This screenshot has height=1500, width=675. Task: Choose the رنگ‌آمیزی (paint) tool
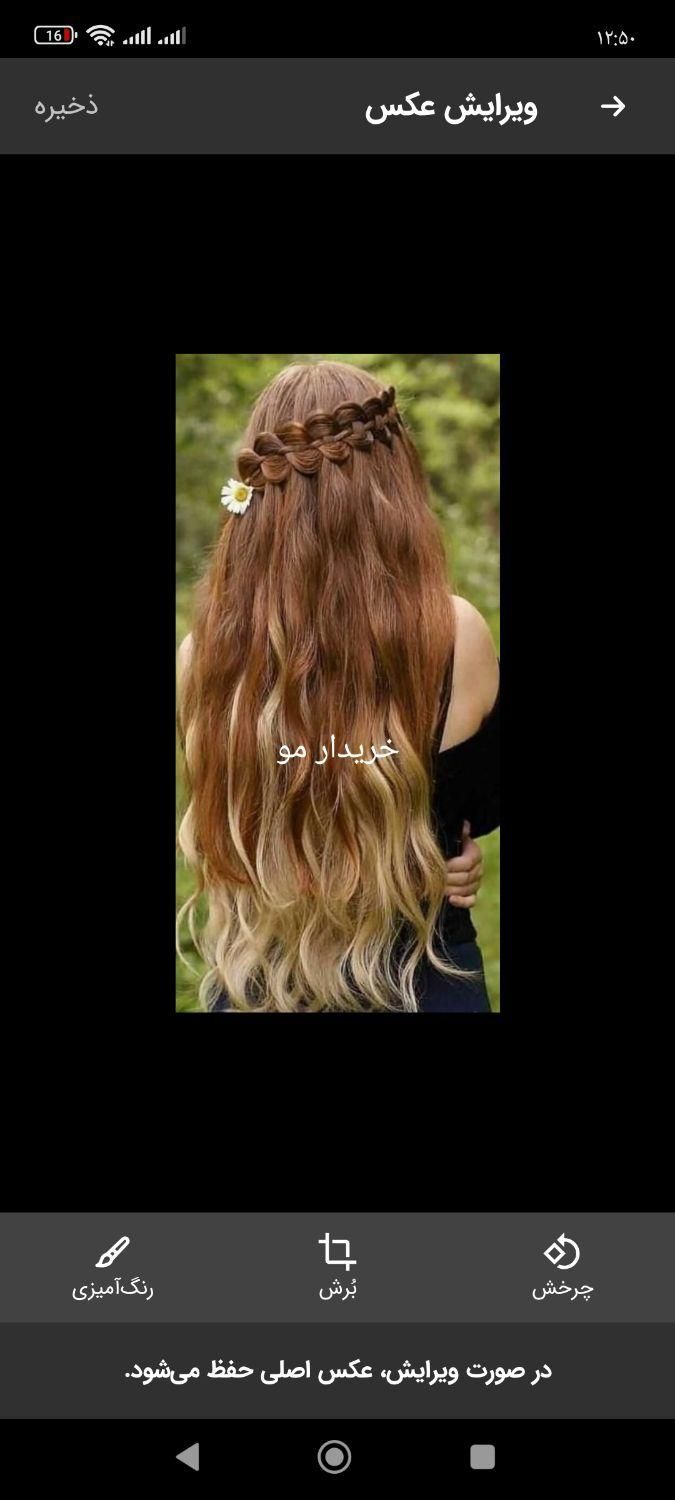(x=112, y=1267)
